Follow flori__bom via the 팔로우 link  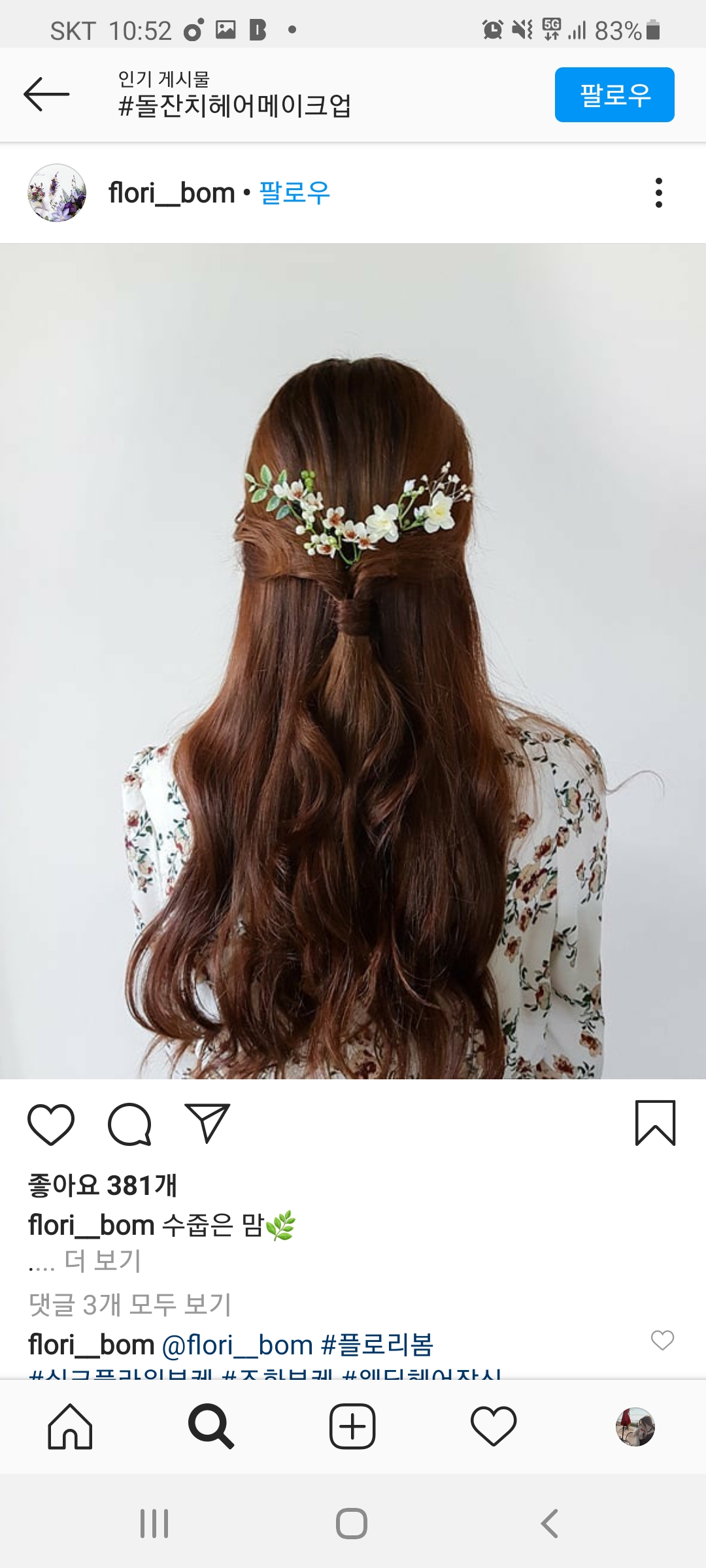click(295, 193)
